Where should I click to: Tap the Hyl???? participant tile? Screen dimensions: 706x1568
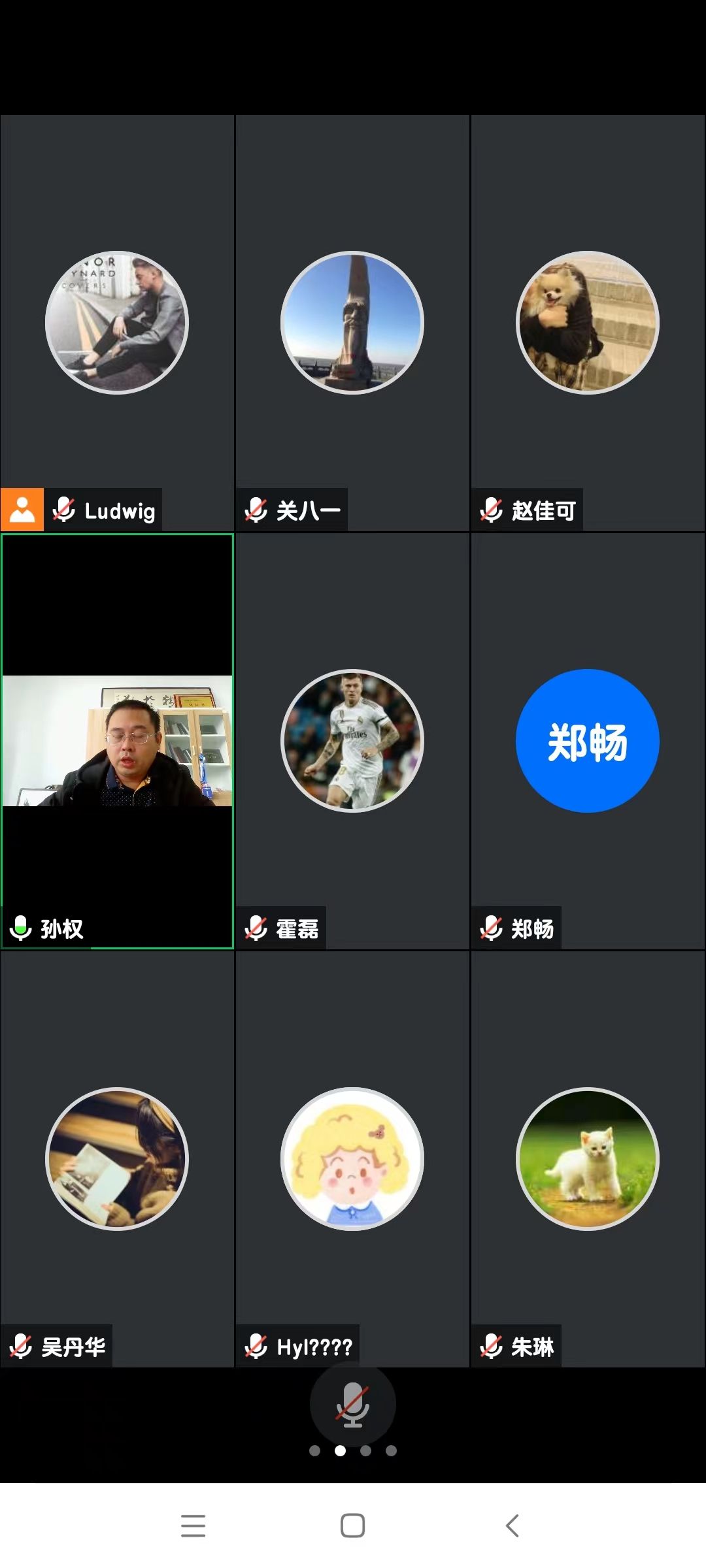pos(352,1159)
